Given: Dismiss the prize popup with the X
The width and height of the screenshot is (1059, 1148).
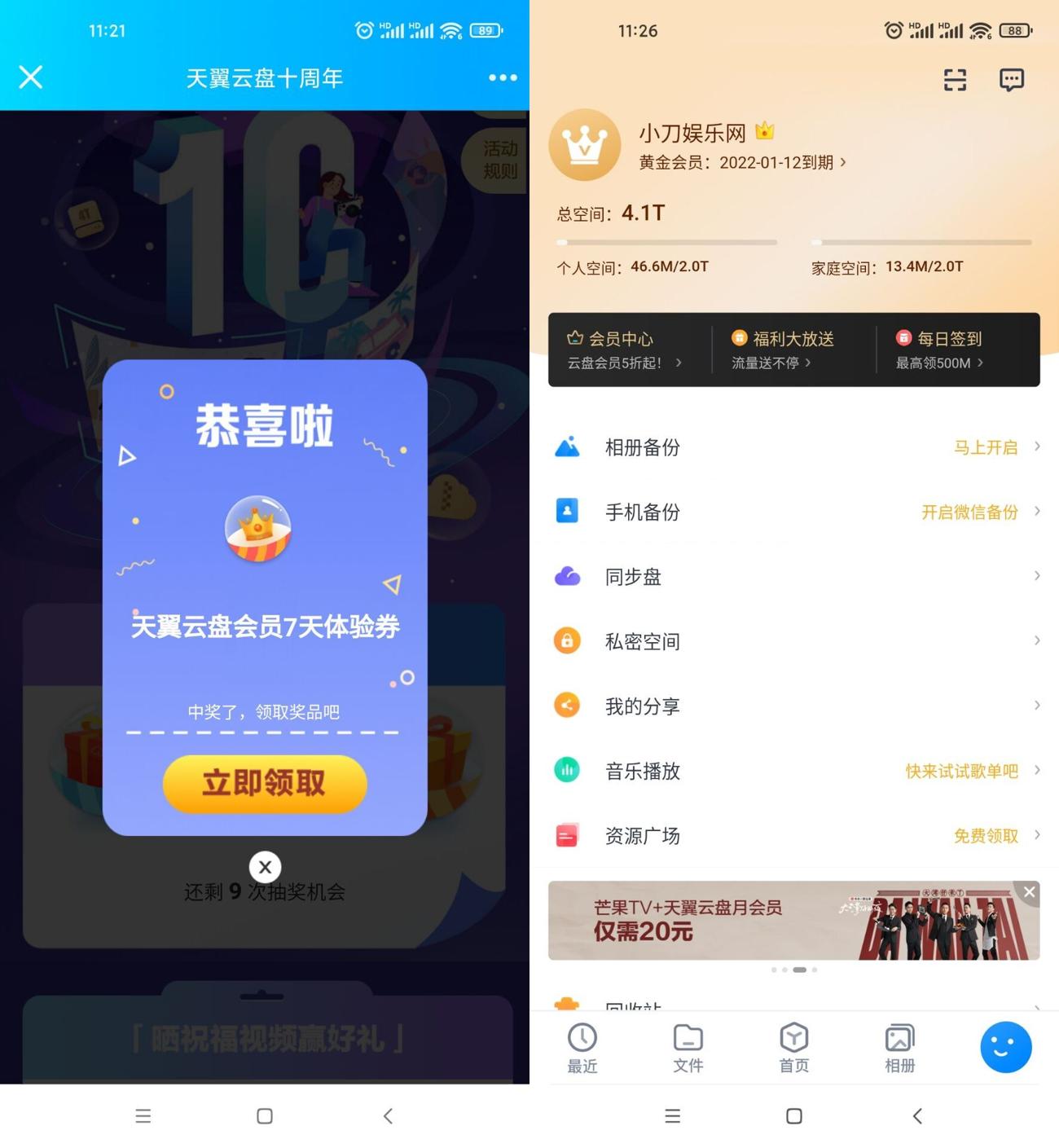Looking at the screenshot, I should pos(265,867).
